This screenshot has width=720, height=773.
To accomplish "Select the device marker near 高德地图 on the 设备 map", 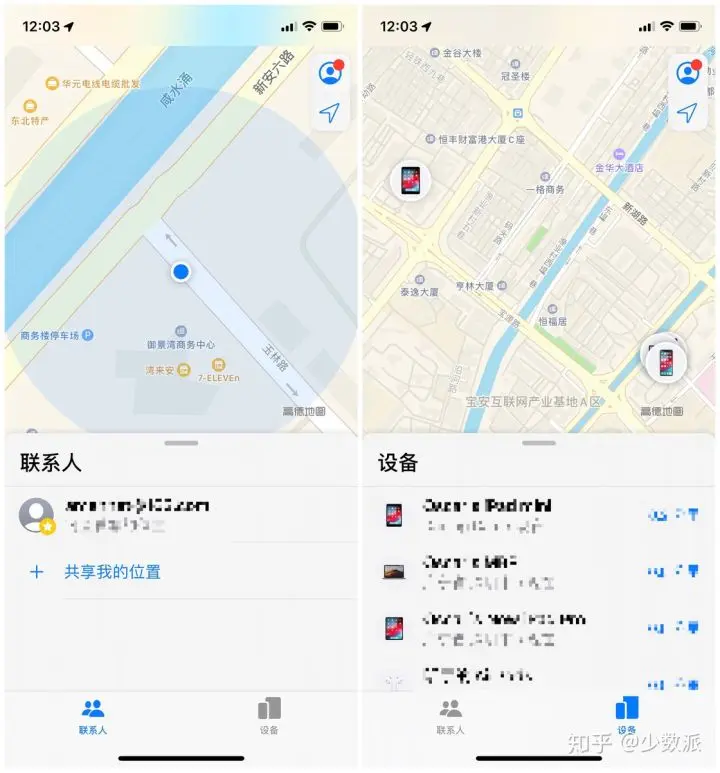I will [666, 361].
